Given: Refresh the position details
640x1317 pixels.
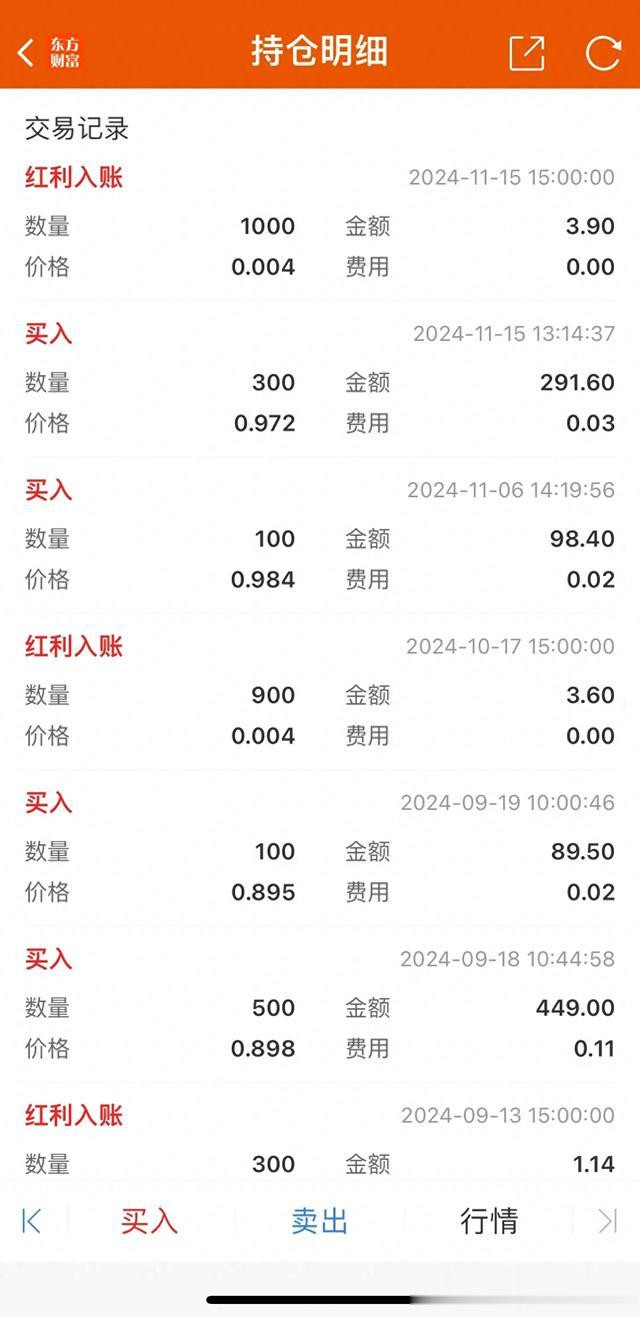Looking at the screenshot, I should coord(603,52).
